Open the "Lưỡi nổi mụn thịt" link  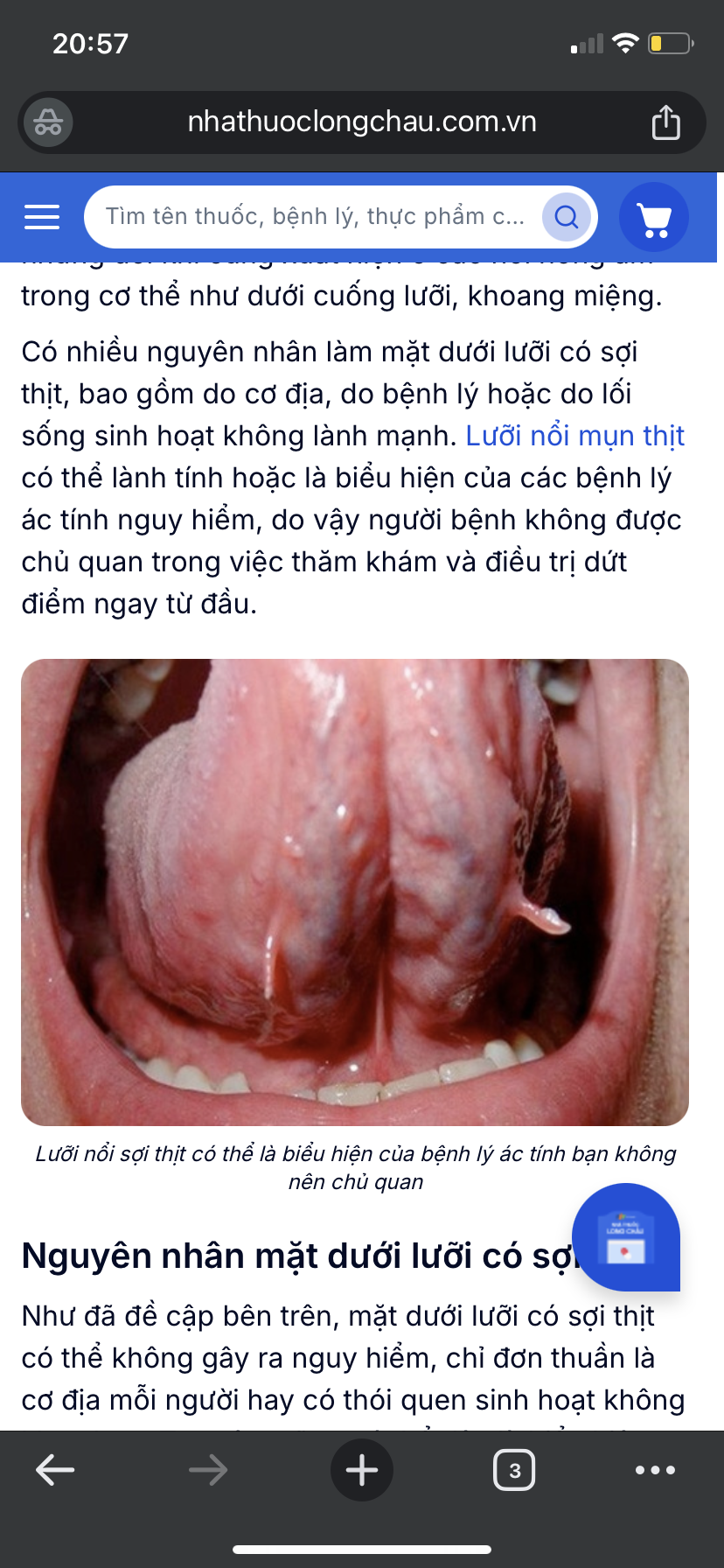[x=574, y=436]
